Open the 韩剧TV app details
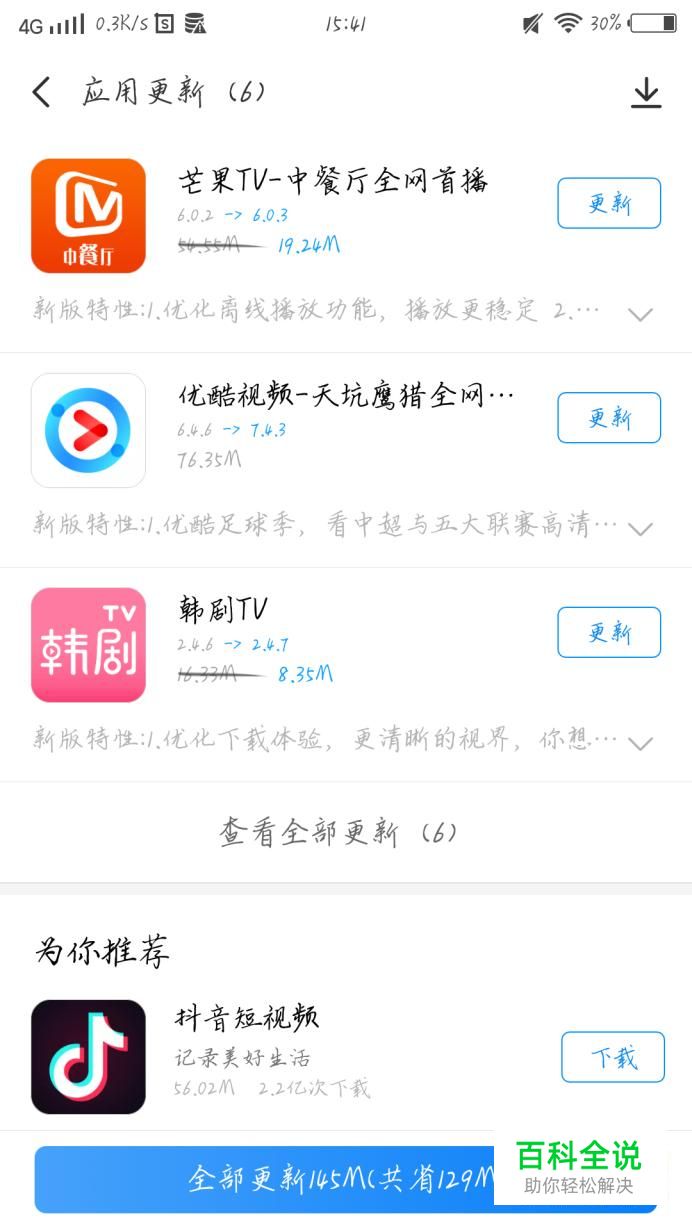Screen dimensions: 692x1230 (88, 645)
